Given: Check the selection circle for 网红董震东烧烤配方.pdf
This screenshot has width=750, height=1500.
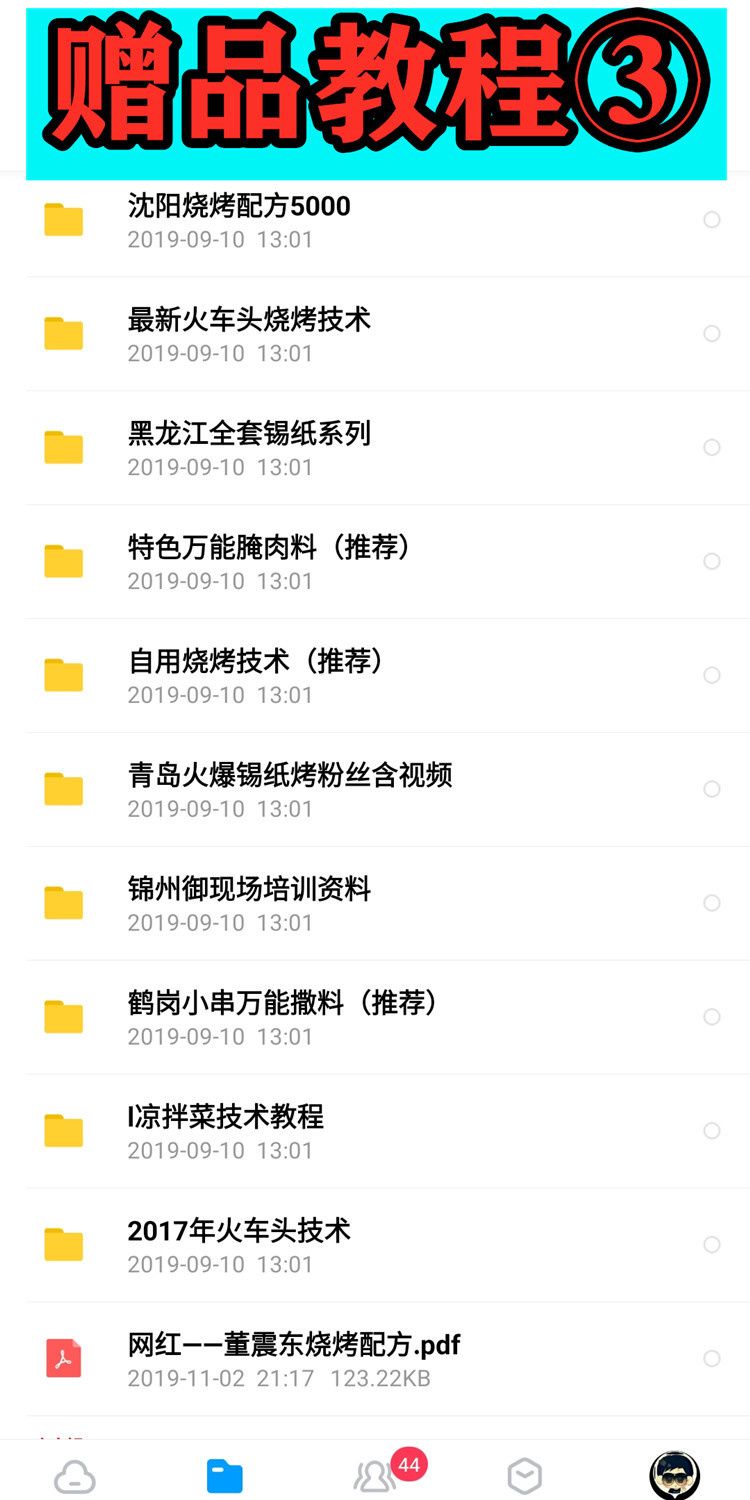Looking at the screenshot, I should pyautogui.click(x=712, y=1358).
